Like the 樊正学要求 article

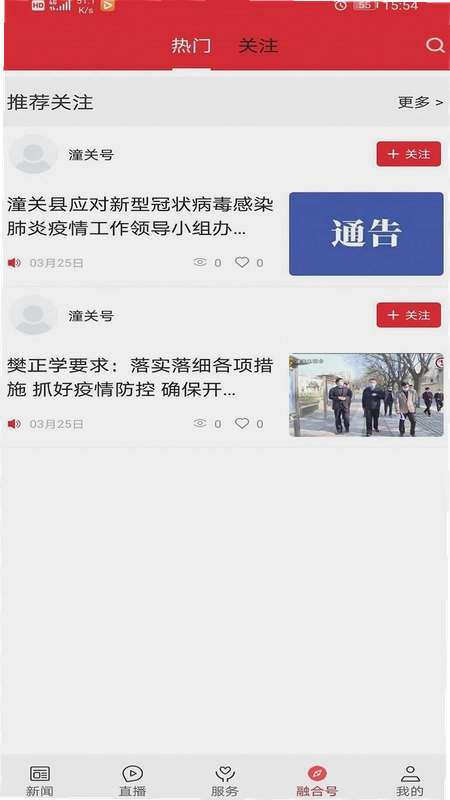[x=242, y=423]
